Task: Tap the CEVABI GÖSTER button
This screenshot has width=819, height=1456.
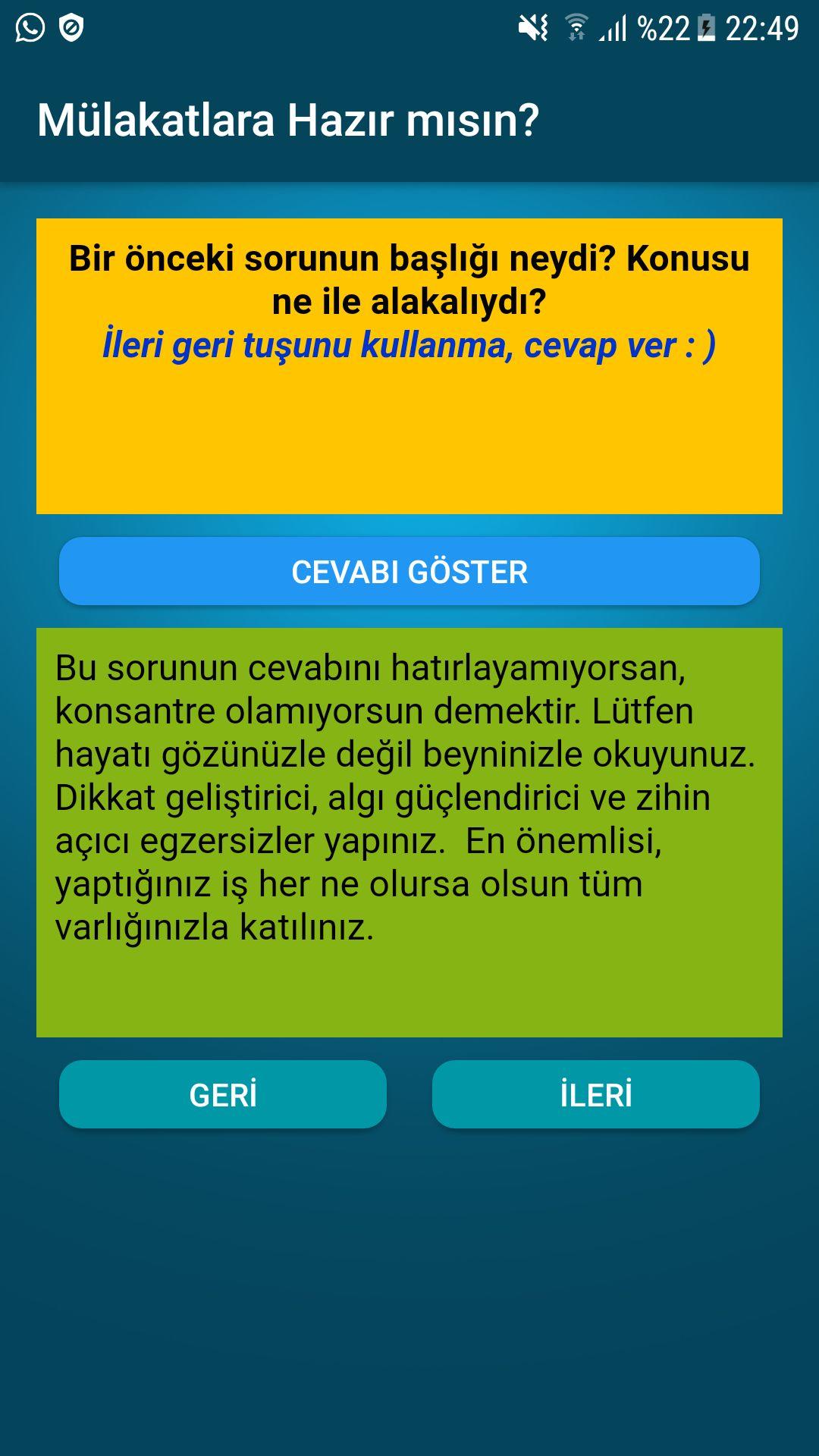Action: [x=409, y=572]
